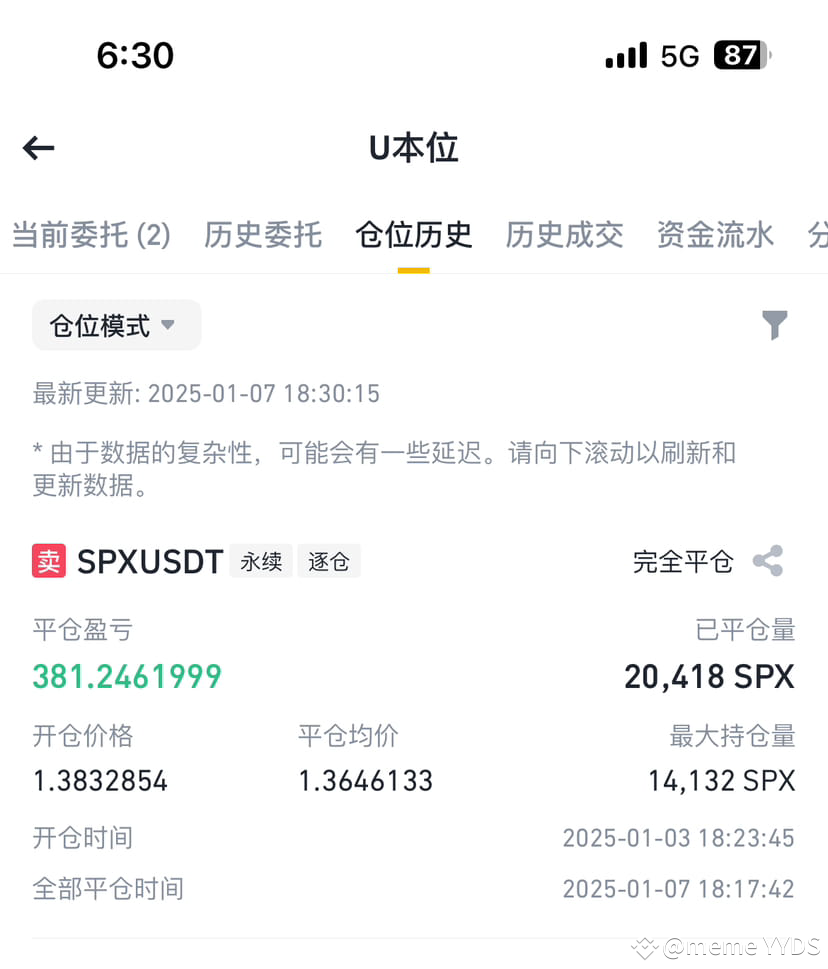The image size is (828, 969).
Task: Tap the SPXUSDT position title
Action: 150,561
